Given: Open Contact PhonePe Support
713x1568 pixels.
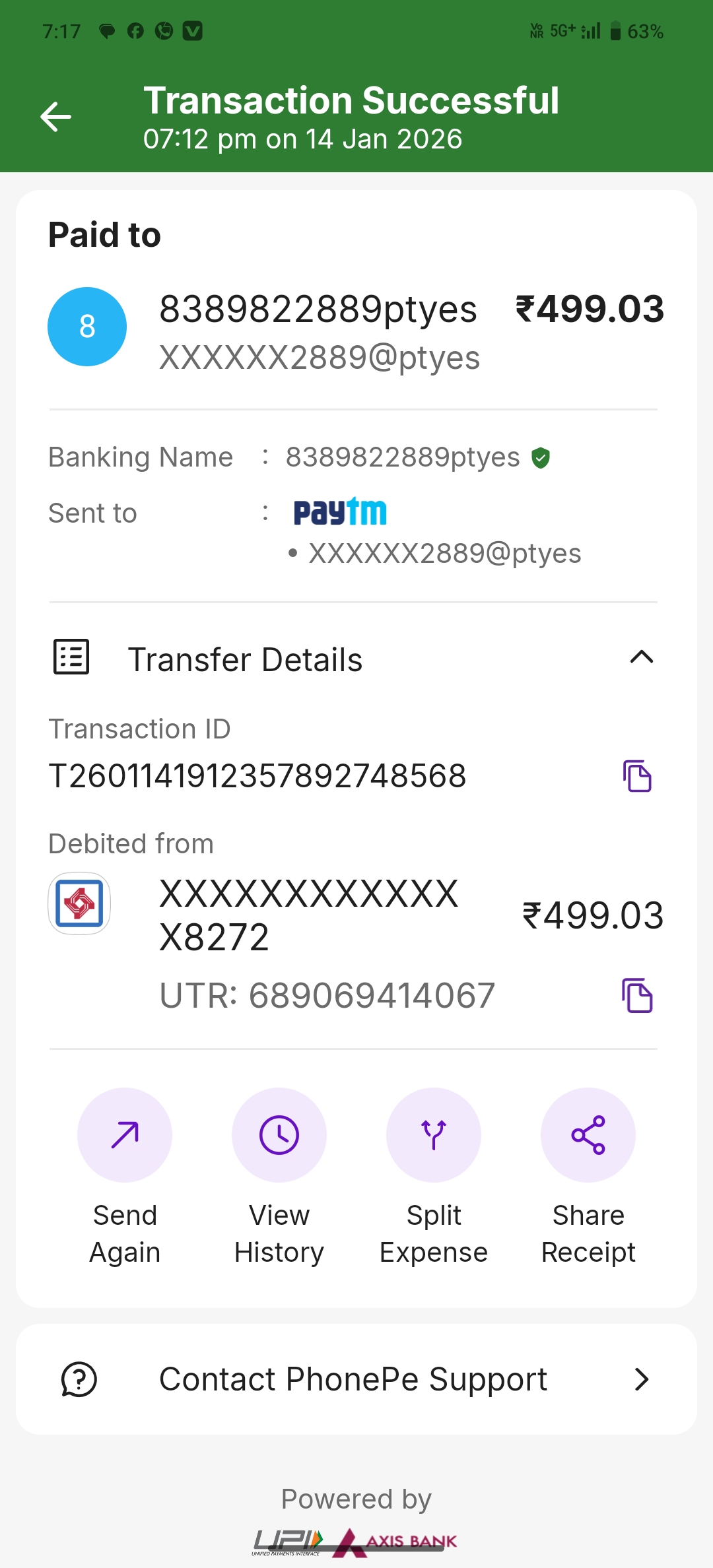Looking at the screenshot, I should tap(356, 1379).
